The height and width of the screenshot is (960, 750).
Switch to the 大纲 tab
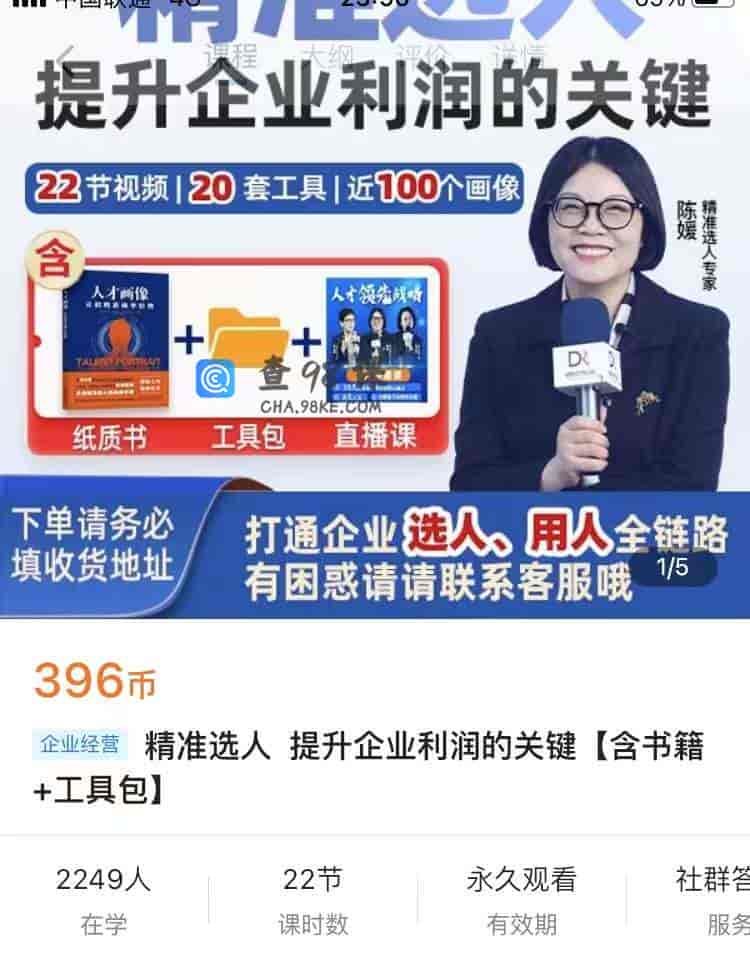(329, 54)
